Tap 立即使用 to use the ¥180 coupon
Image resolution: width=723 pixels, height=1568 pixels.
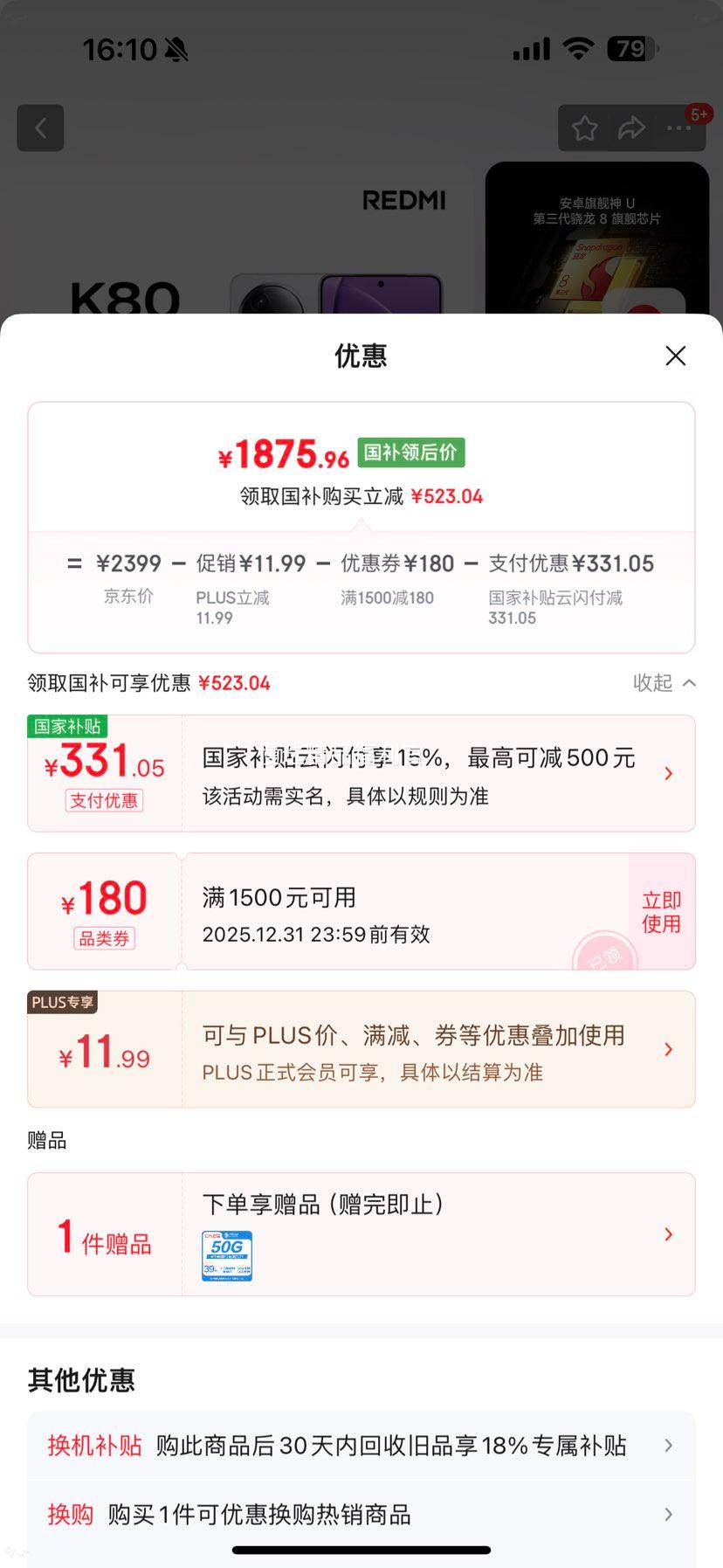click(661, 911)
